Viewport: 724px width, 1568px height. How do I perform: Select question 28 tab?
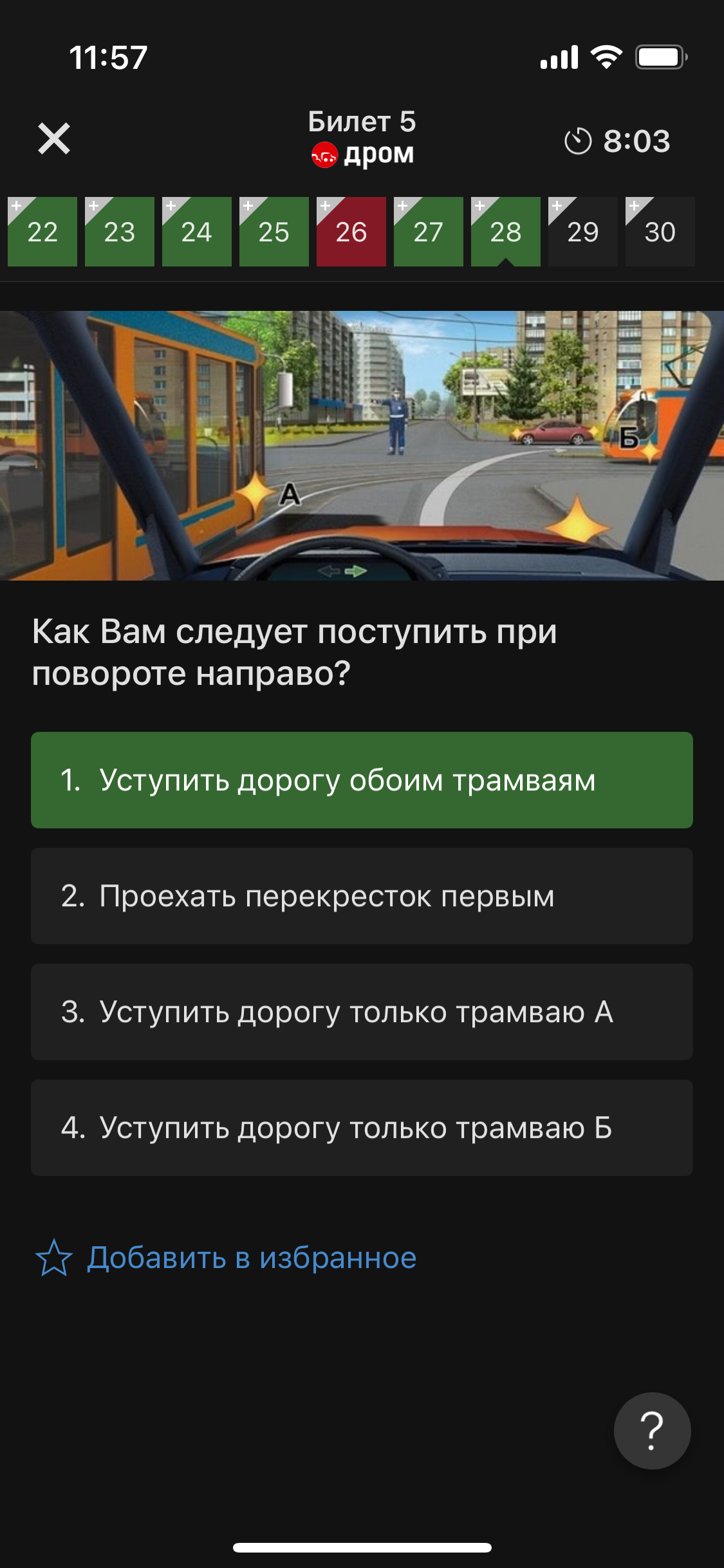[x=506, y=232]
